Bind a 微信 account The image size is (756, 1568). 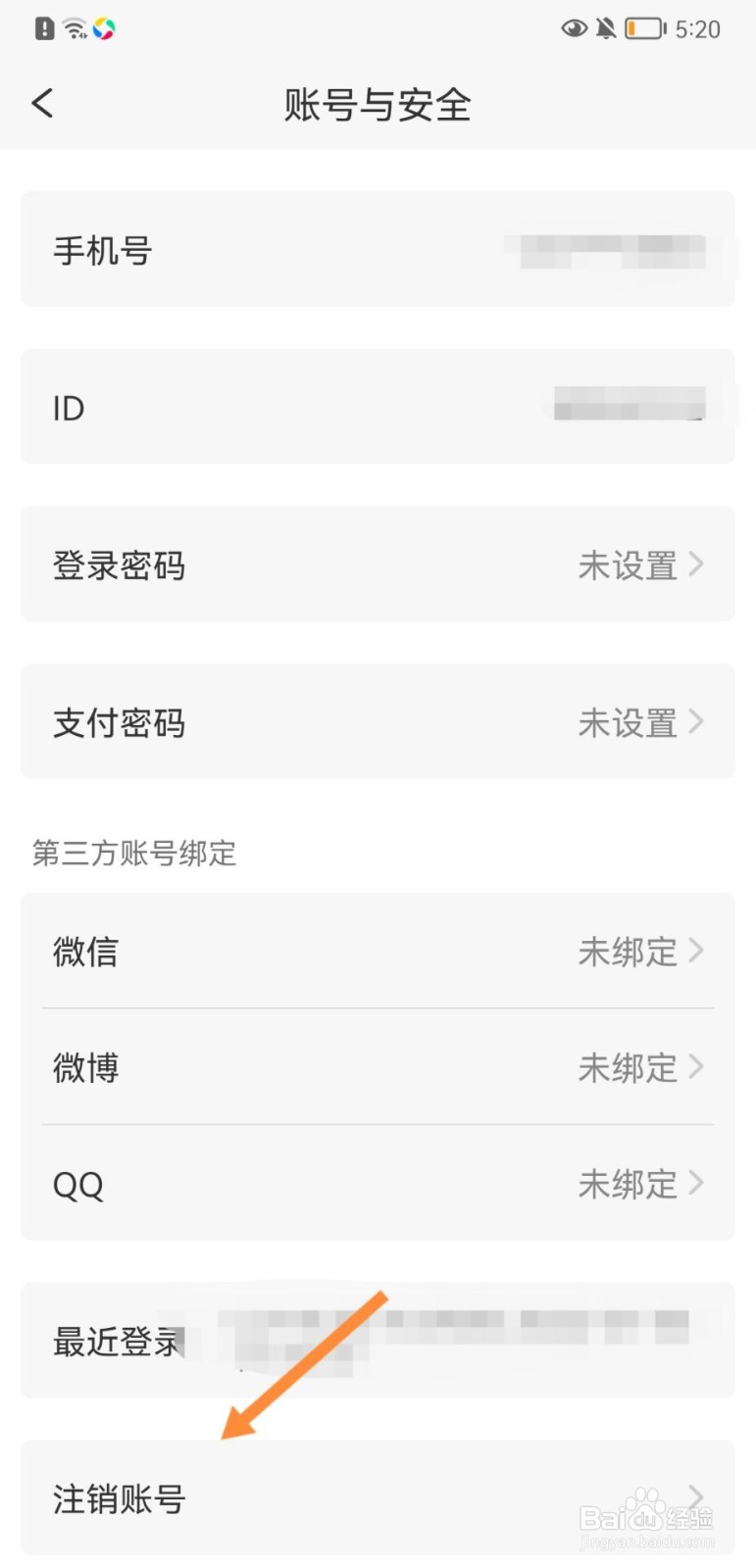point(630,951)
